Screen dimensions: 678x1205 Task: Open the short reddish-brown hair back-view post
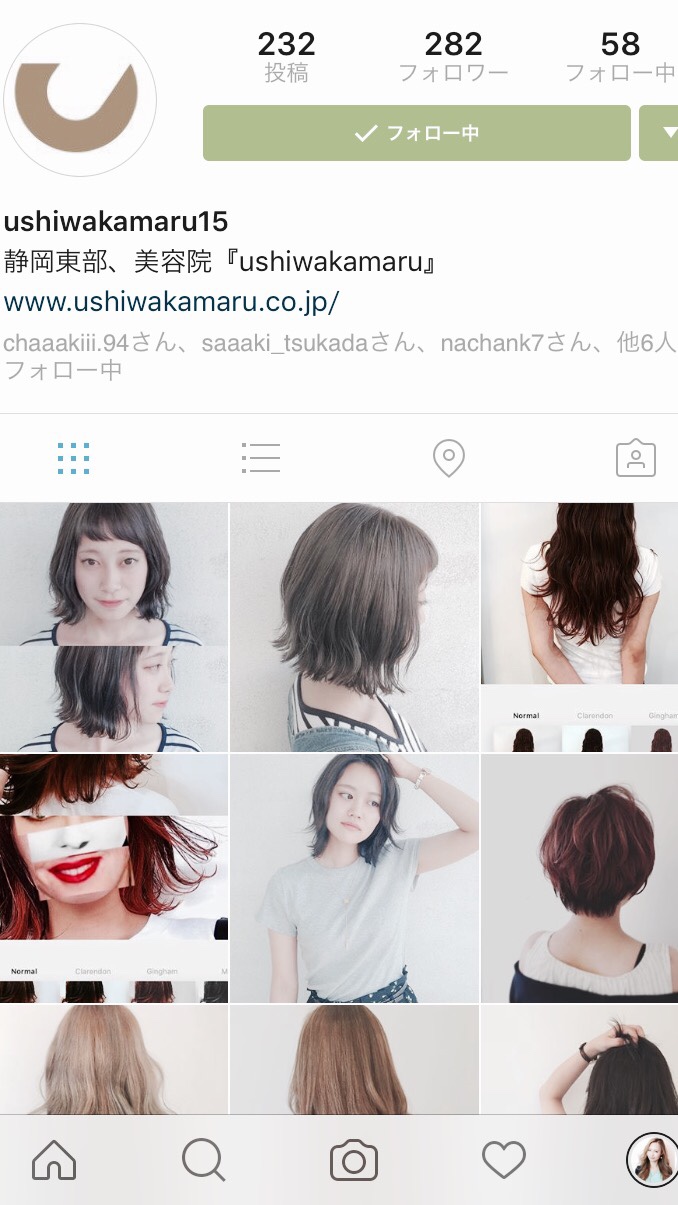580,878
